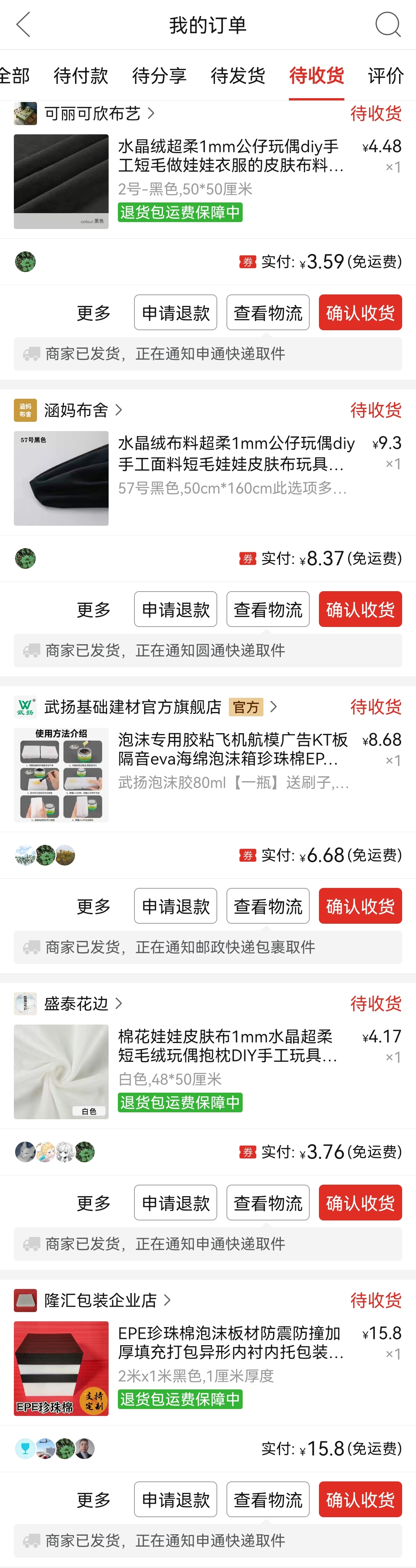
Task: Confirm receipt for the 武扬泡沫胶 order
Action: pyautogui.click(x=360, y=906)
